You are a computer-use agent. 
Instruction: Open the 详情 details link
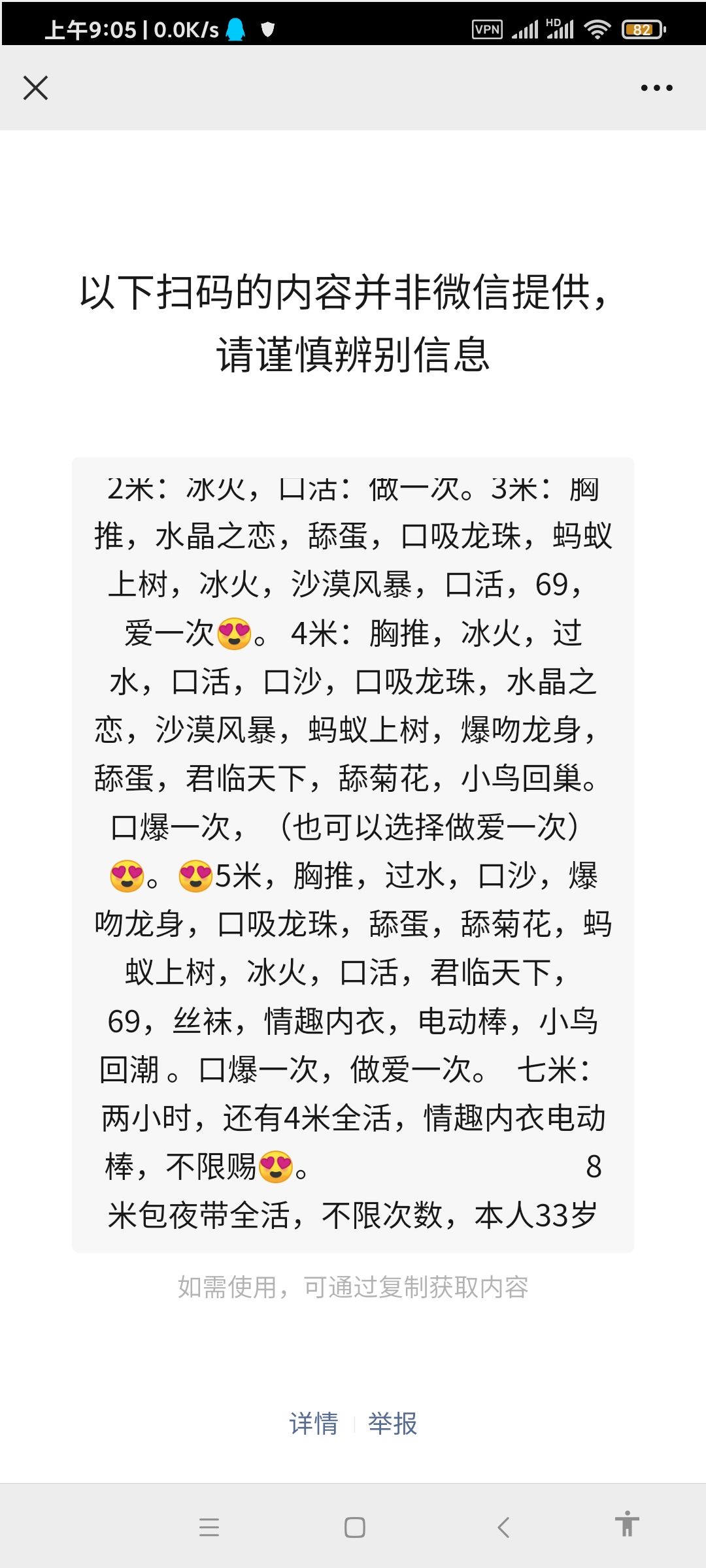[x=314, y=1423]
